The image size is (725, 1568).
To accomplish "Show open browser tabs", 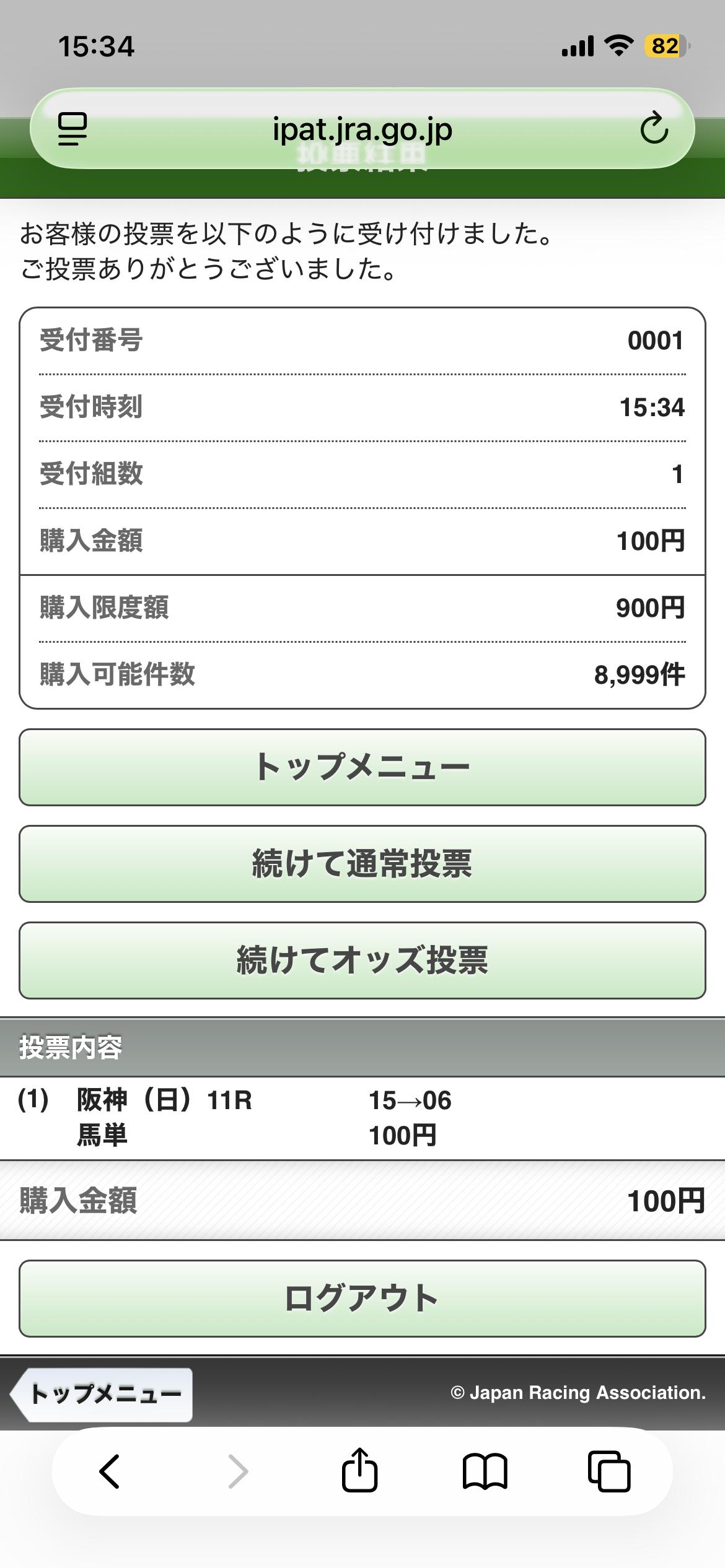I will tap(609, 1471).
